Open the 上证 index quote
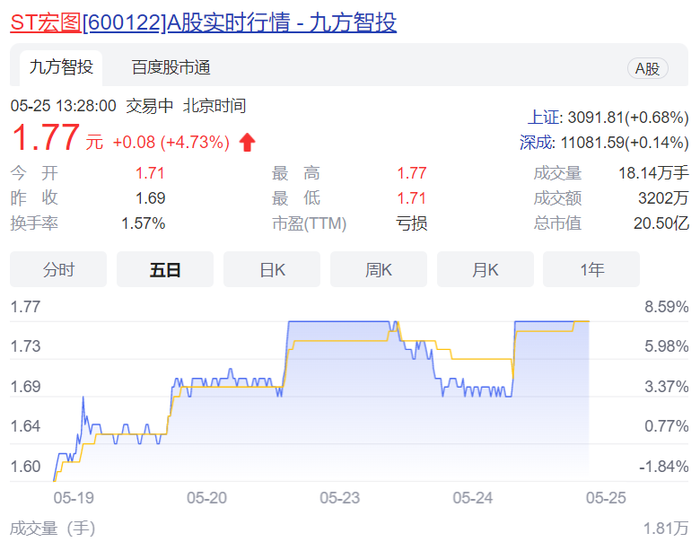 click(543, 117)
